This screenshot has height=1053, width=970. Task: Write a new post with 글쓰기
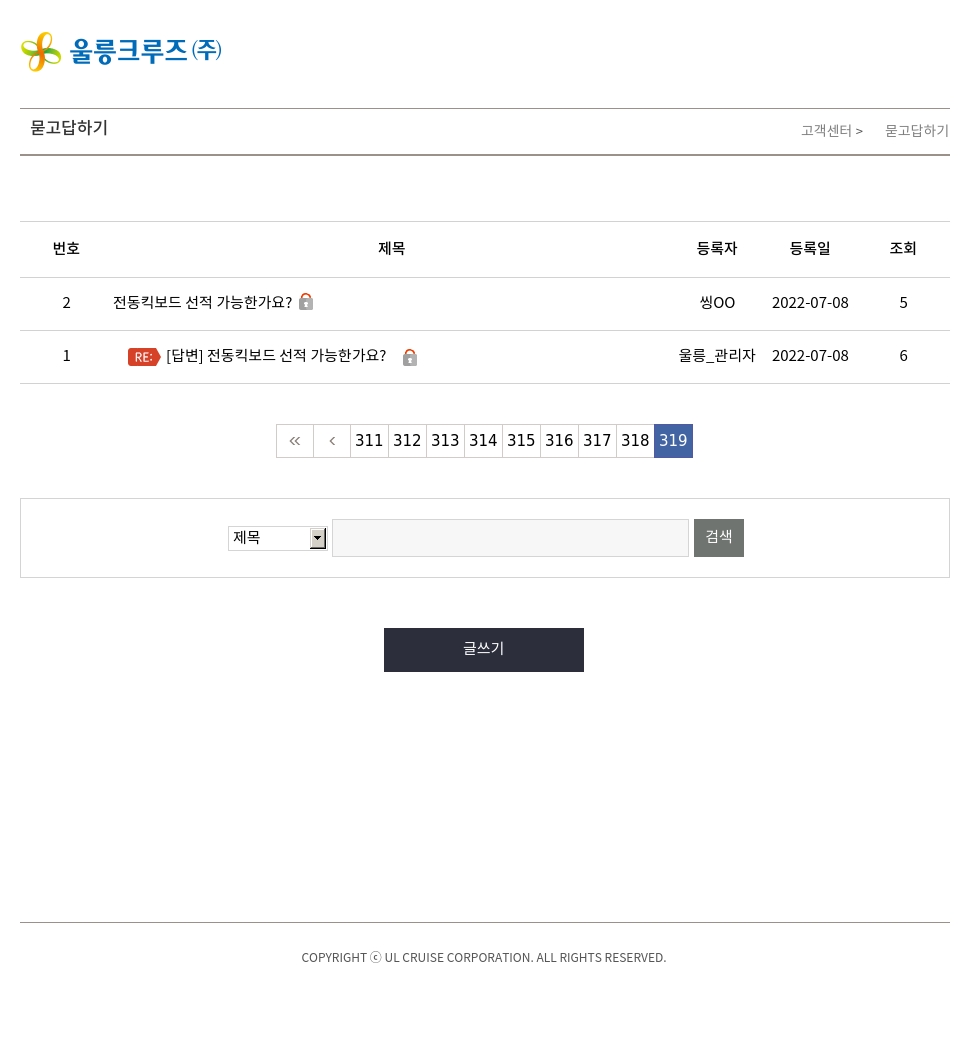tap(484, 649)
